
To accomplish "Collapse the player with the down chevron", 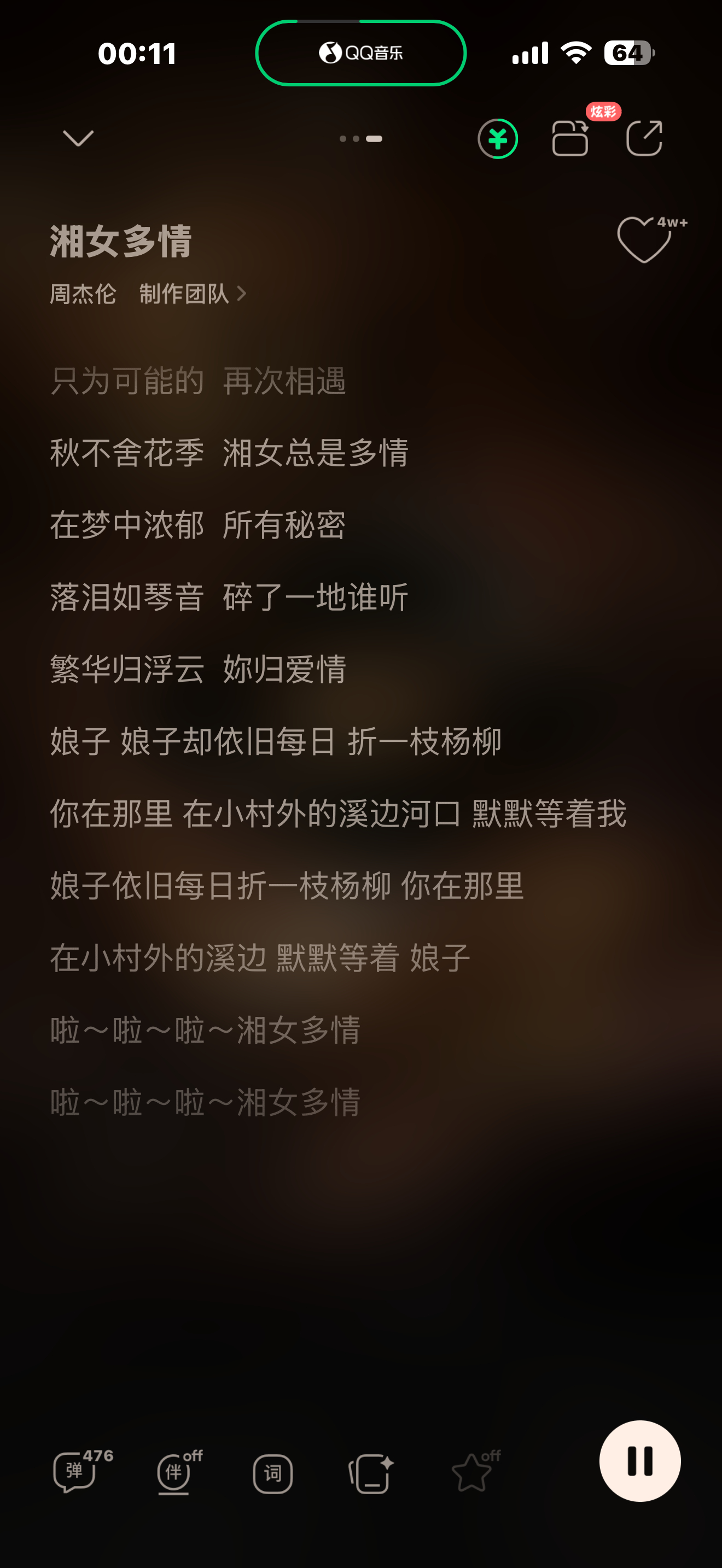I will 77,139.
